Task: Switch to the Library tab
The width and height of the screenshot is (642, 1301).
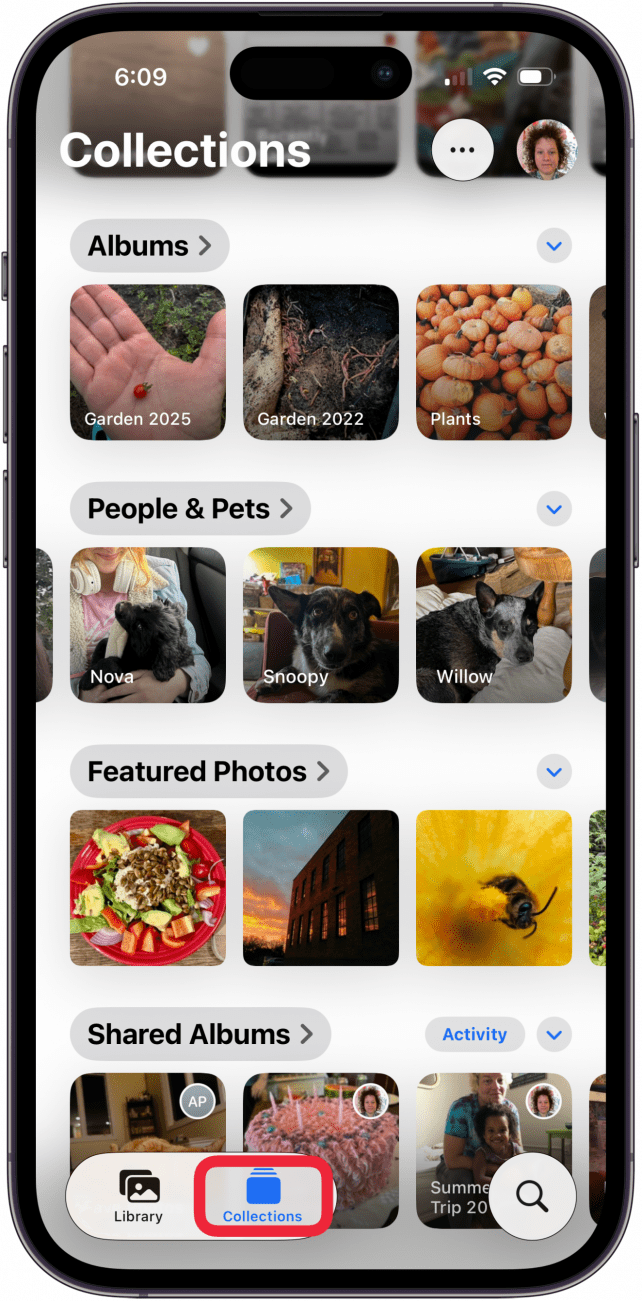Action: pos(138,1195)
